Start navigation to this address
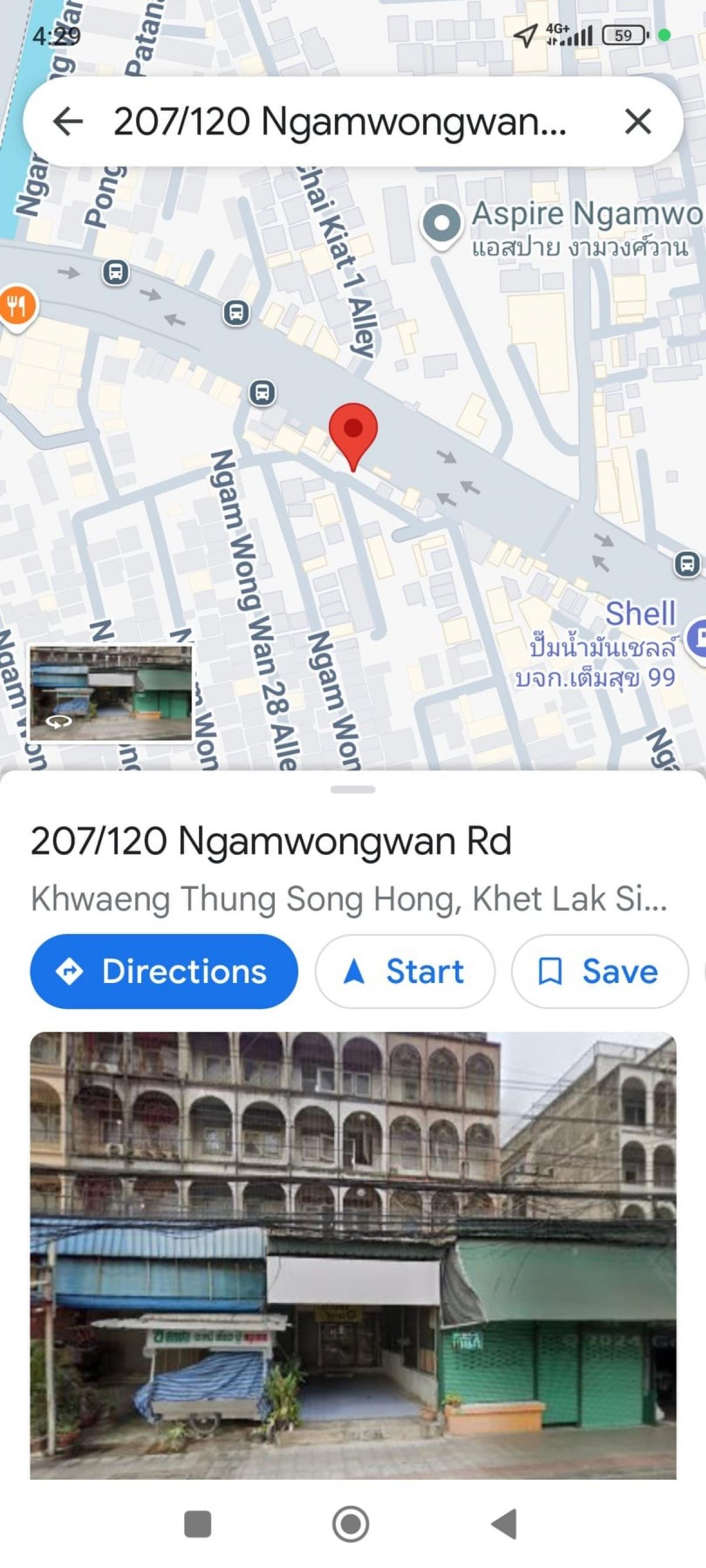 [x=404, y=971]
